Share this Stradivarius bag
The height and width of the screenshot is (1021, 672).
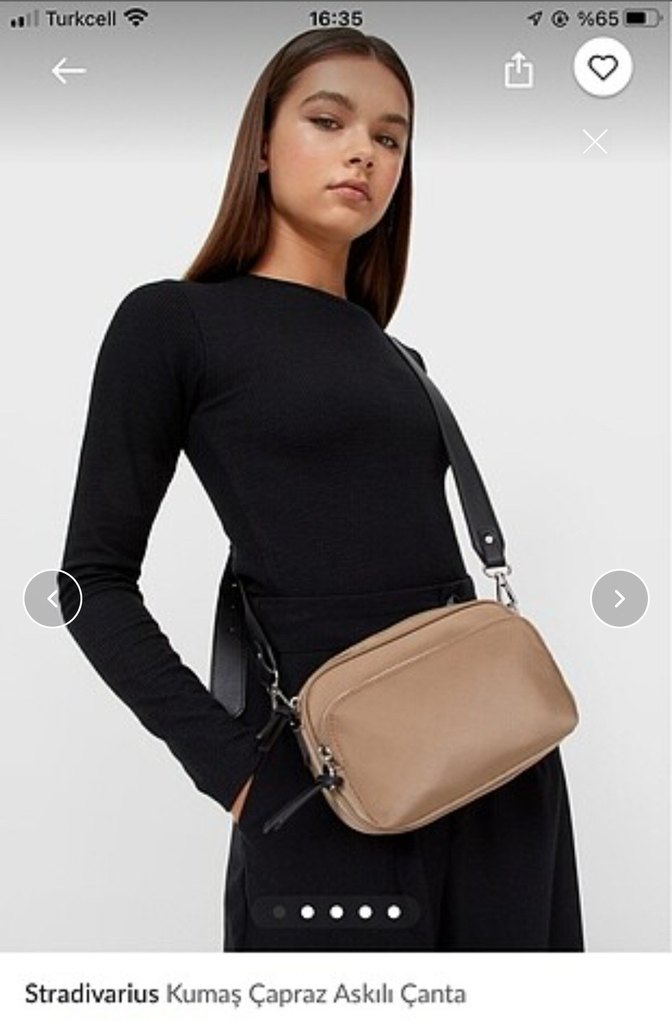518,70
